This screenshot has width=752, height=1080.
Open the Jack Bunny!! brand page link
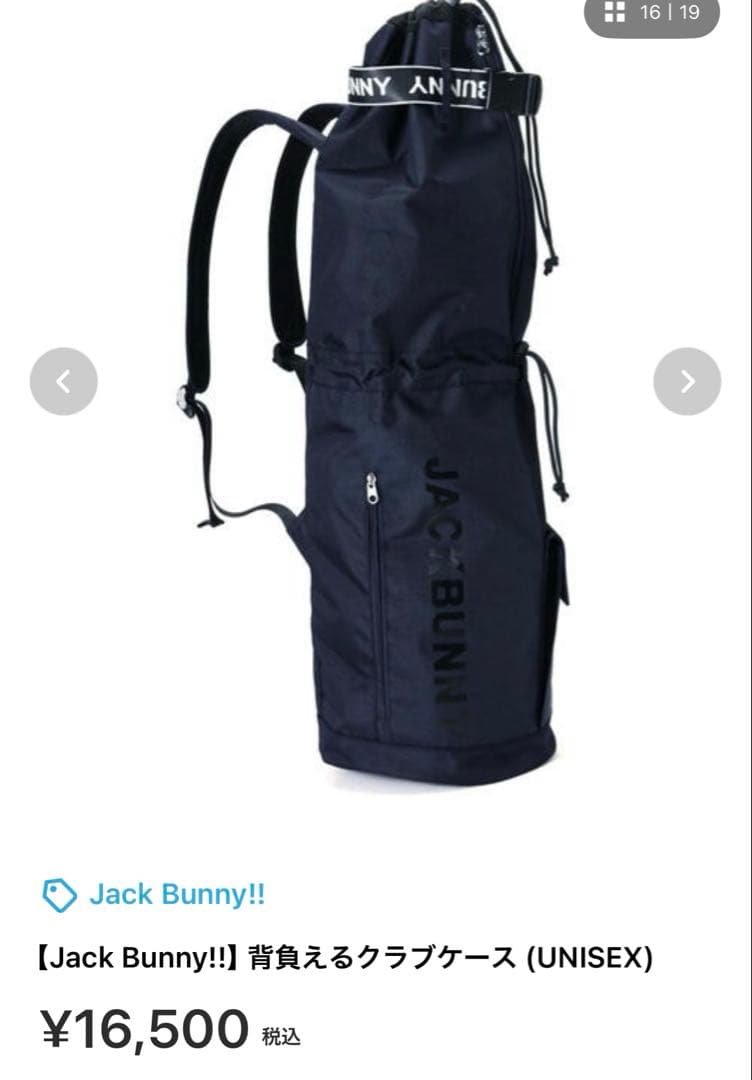tap(176, 894)
